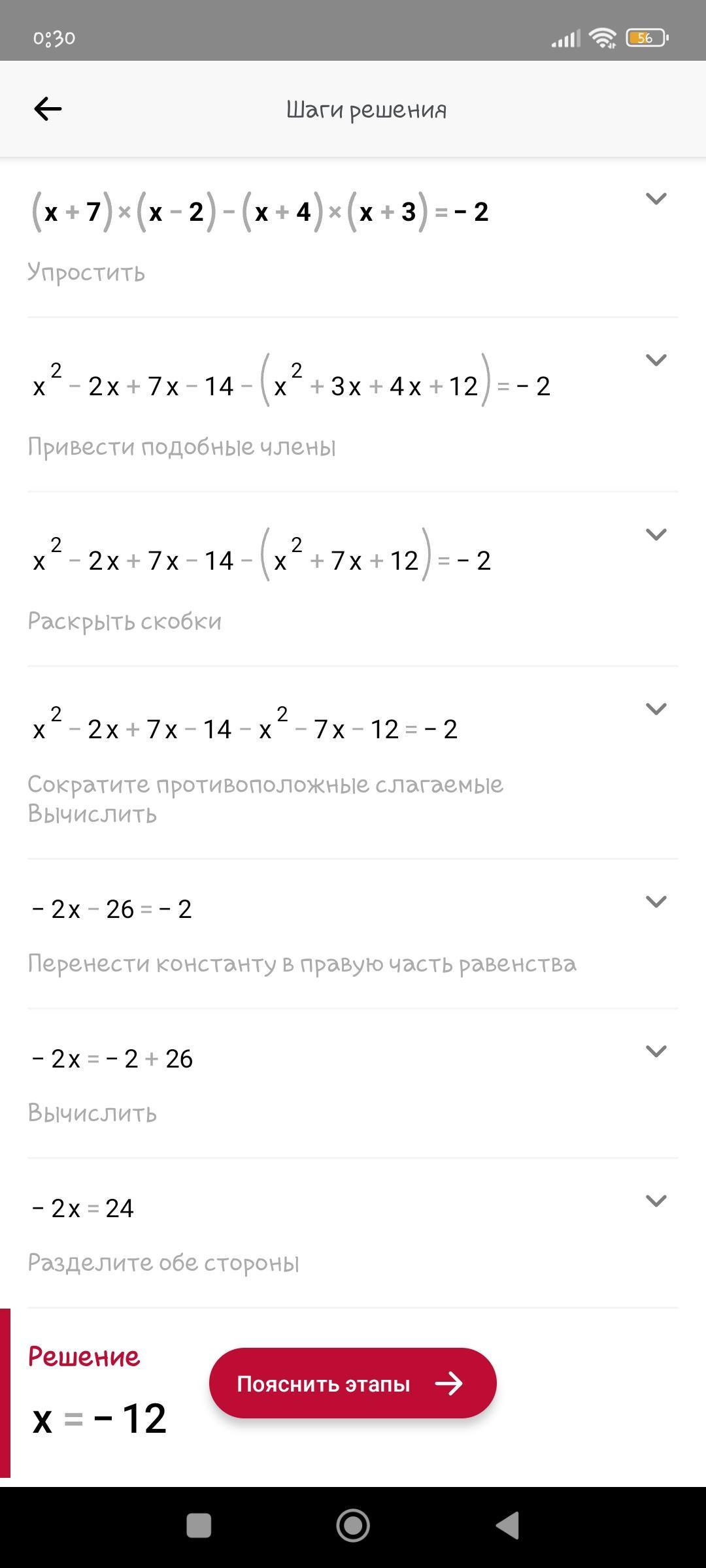Expand the 'Сократите противоположные слагаемые' step
Screen dimensions: 706x1568
(656, 709)
